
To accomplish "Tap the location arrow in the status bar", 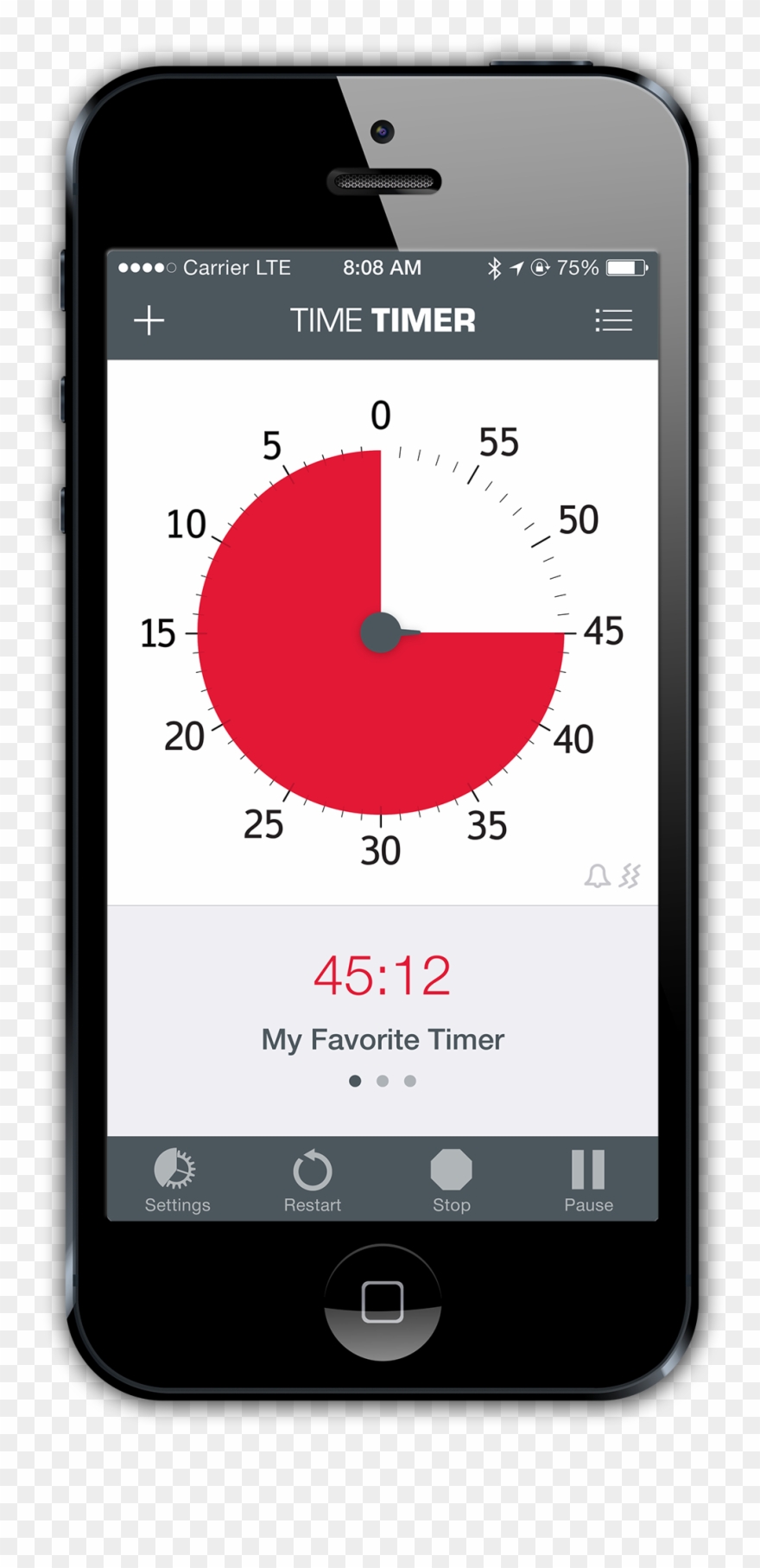I will (517, 267).
